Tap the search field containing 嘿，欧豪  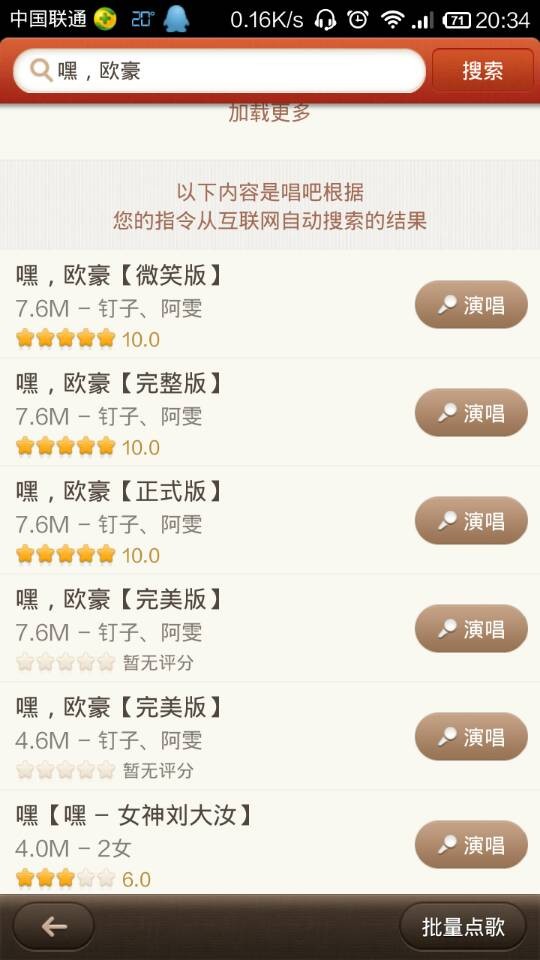tap(219, 71)
